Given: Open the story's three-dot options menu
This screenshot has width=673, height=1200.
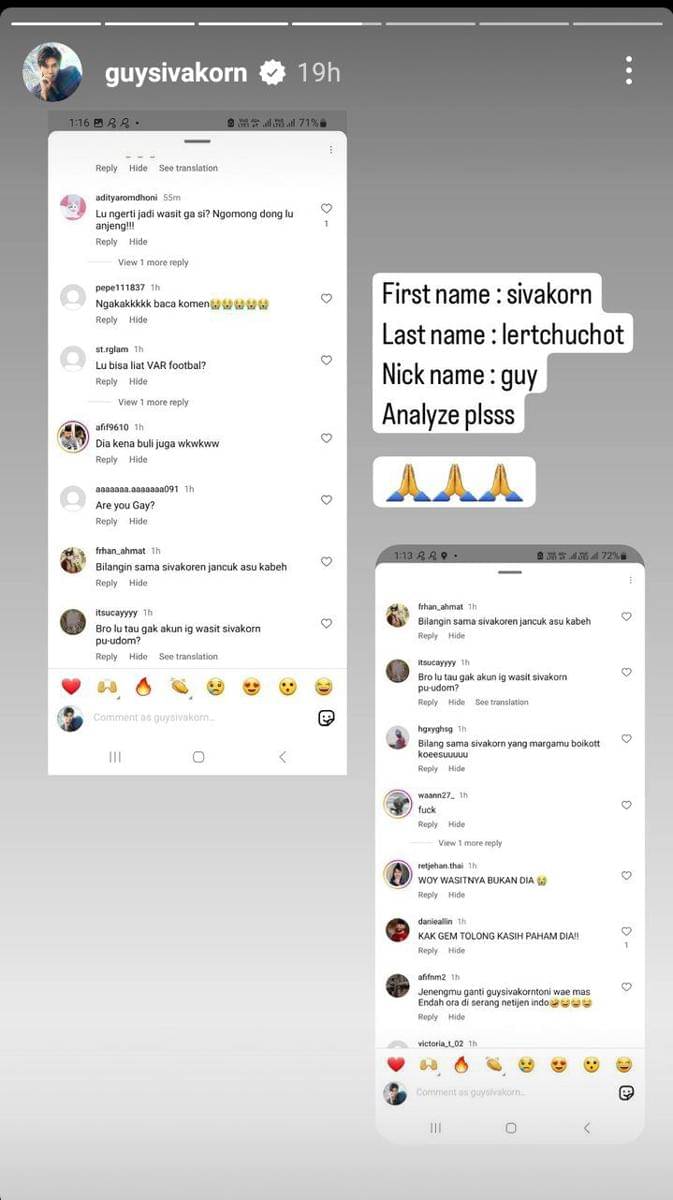Looking at the screenshot, I should 628,71.
